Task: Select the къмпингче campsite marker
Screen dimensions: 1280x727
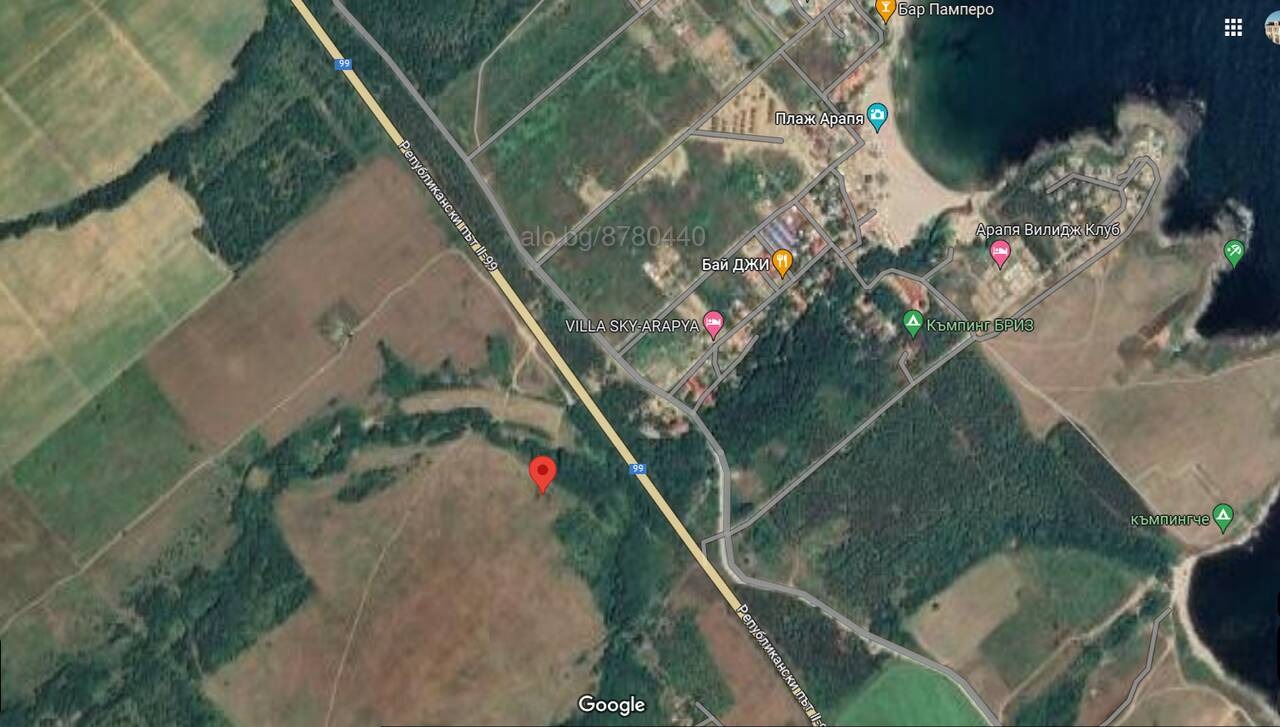Action: (x=1223, y=517)
